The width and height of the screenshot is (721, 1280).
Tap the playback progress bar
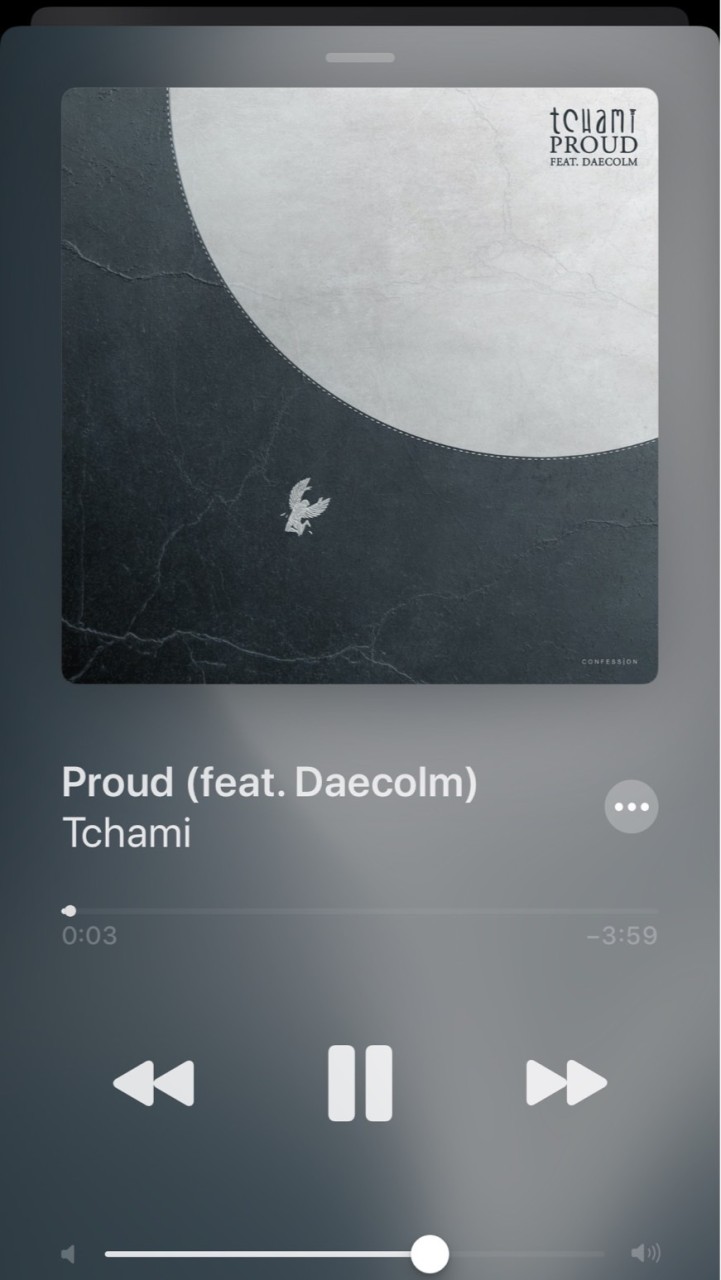click(360, 911)
